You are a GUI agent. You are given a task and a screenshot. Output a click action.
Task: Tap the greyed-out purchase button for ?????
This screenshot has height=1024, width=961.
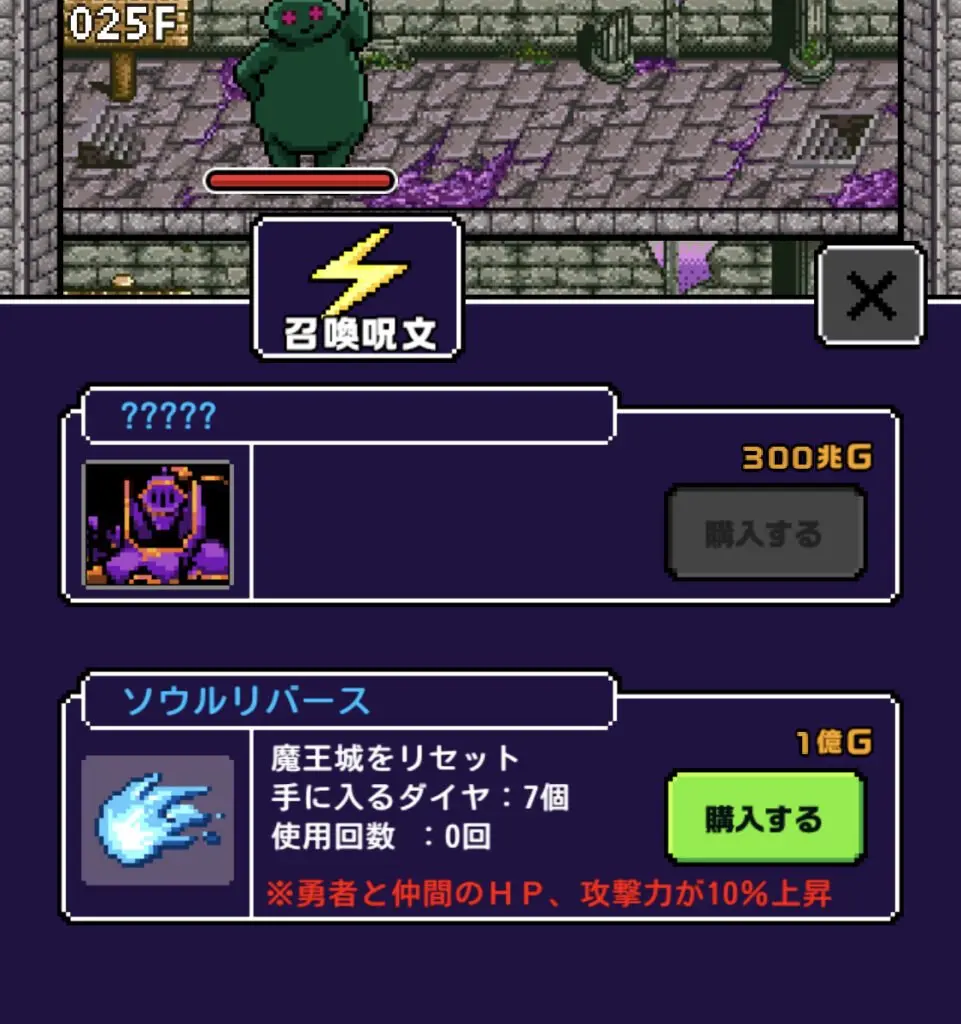pyautogui.click(x=765, y=533)
